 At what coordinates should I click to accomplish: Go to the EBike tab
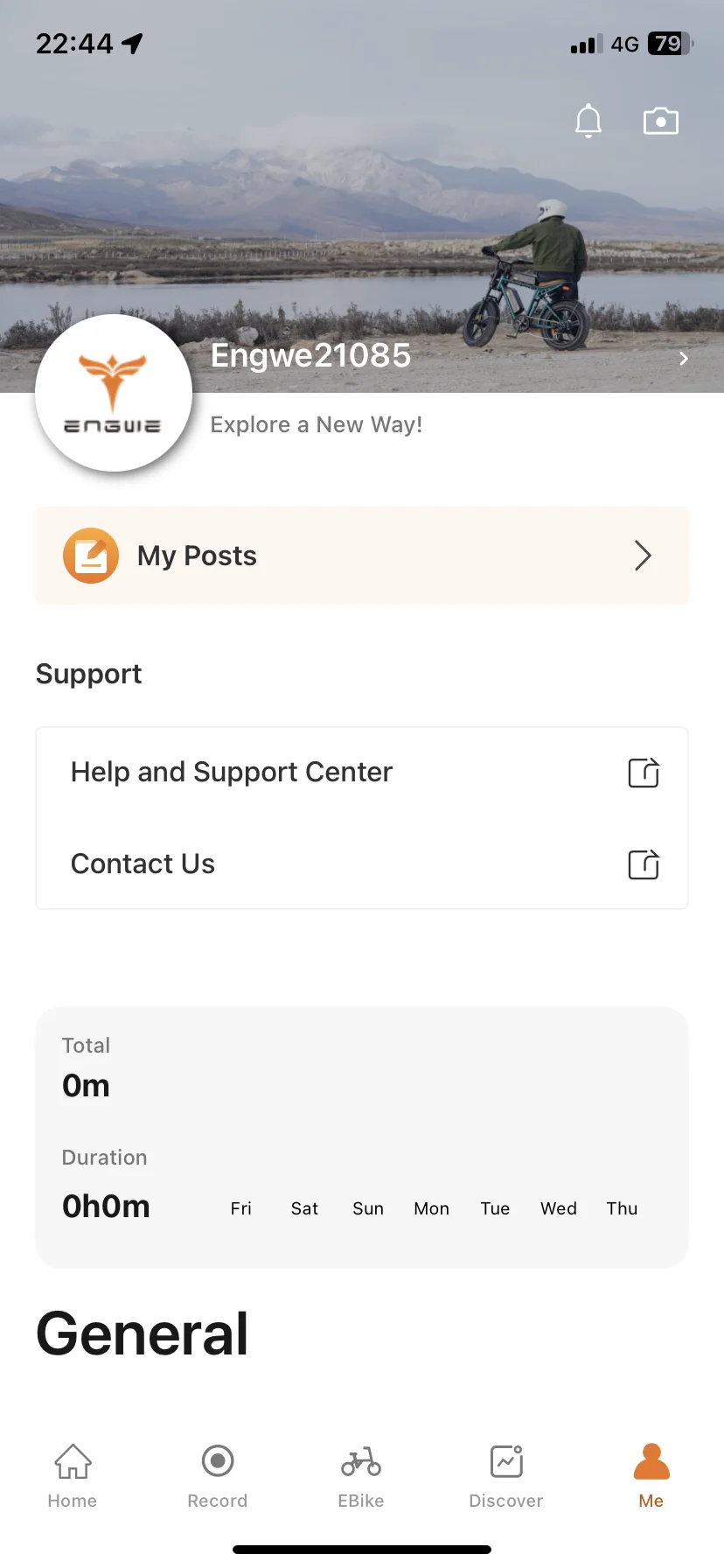tap(361, 1476)
